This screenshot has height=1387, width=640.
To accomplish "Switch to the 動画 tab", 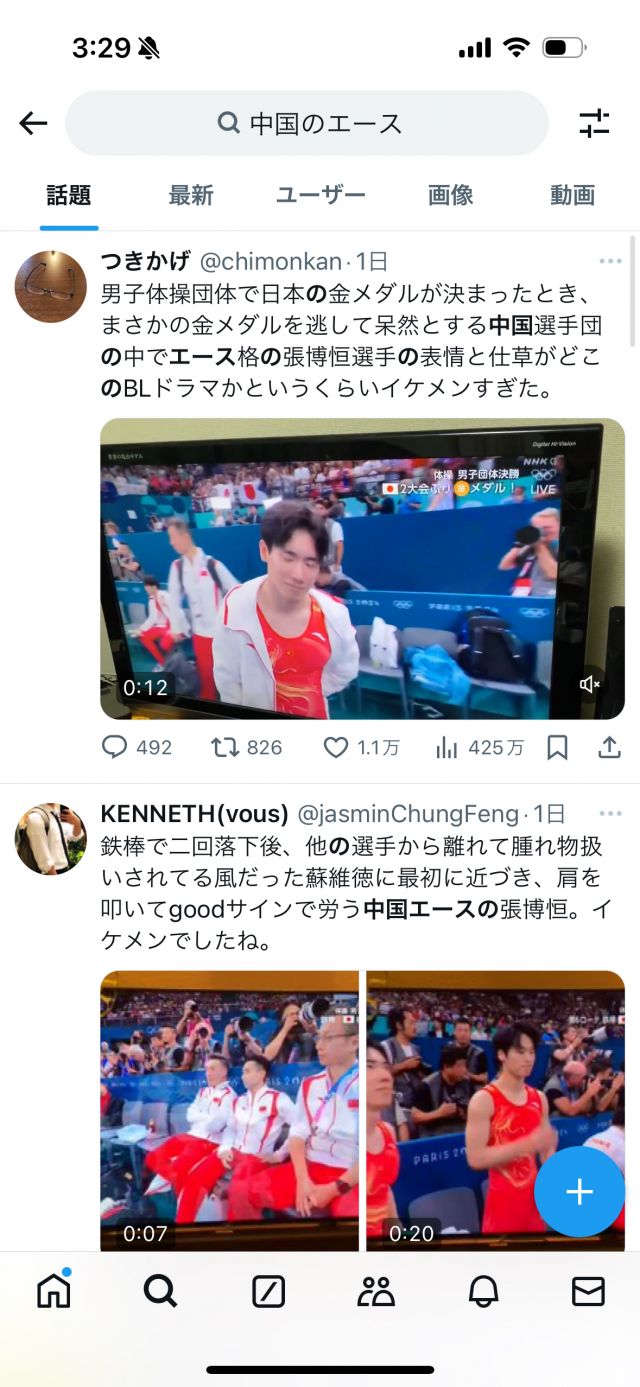I will (572, 195).
